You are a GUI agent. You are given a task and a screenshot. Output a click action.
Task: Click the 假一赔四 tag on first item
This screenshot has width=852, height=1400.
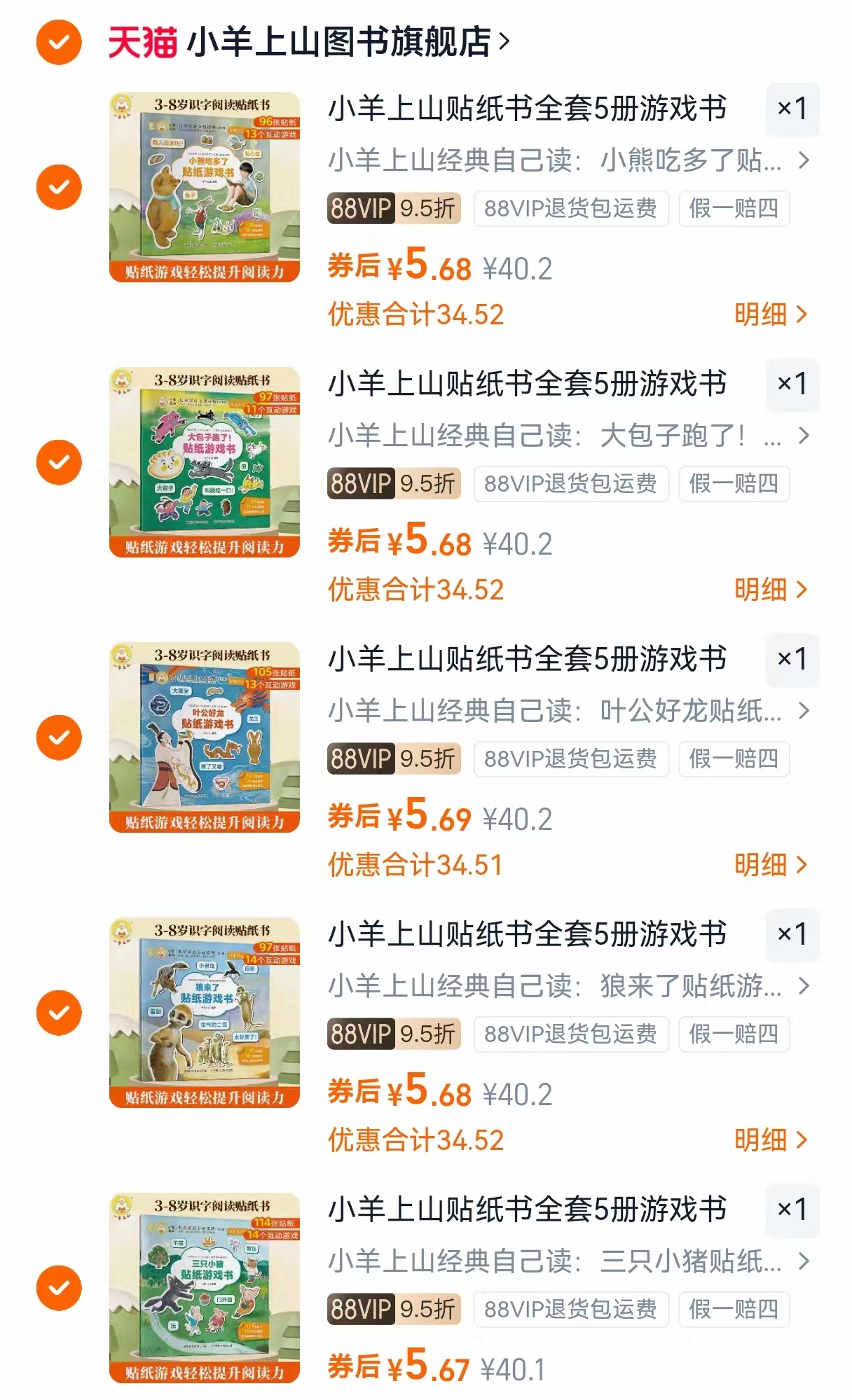[734, 207]
